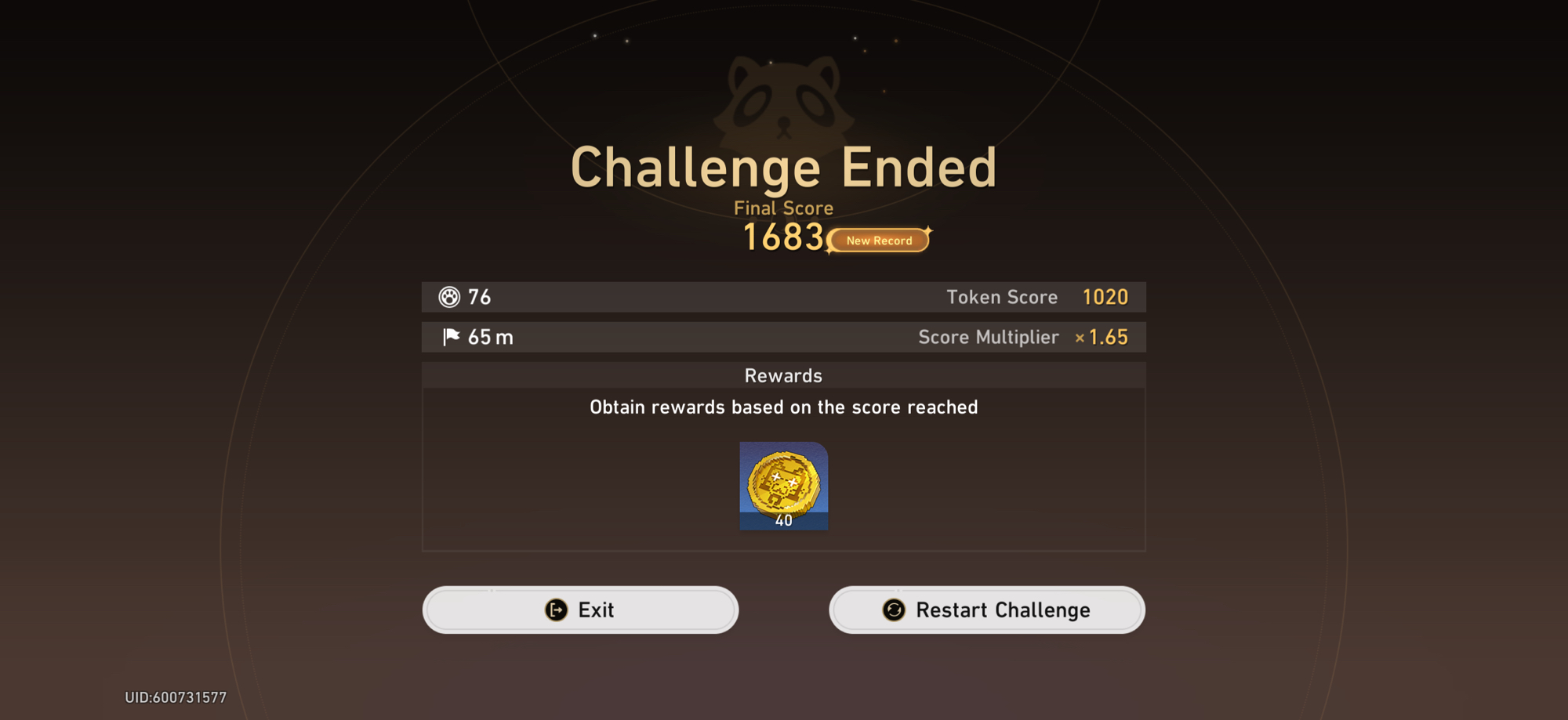The image size is (1568, 720).
Task: Exit the challenge results screen
Action: 580,610
